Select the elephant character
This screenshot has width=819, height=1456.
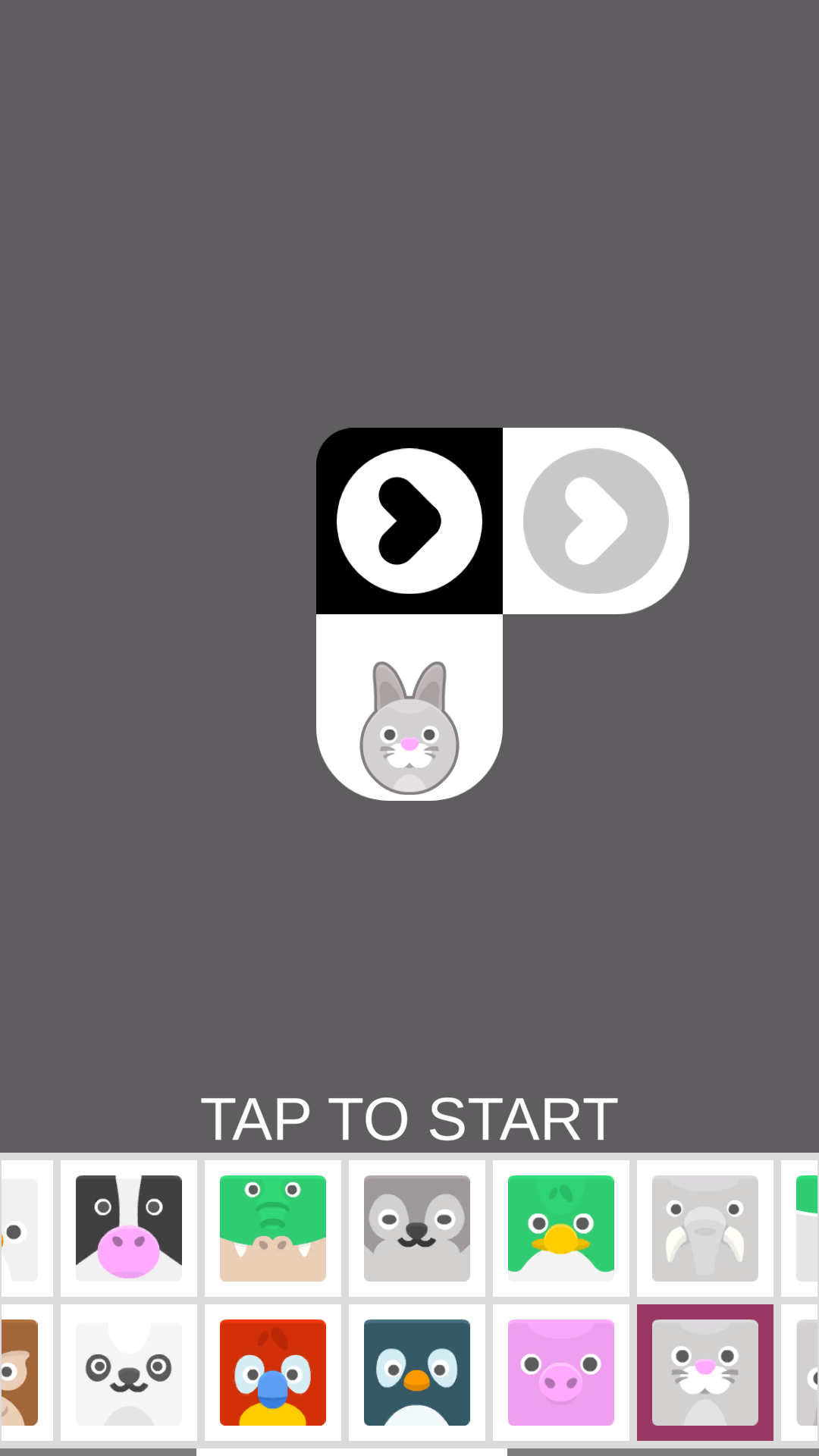704,1227
